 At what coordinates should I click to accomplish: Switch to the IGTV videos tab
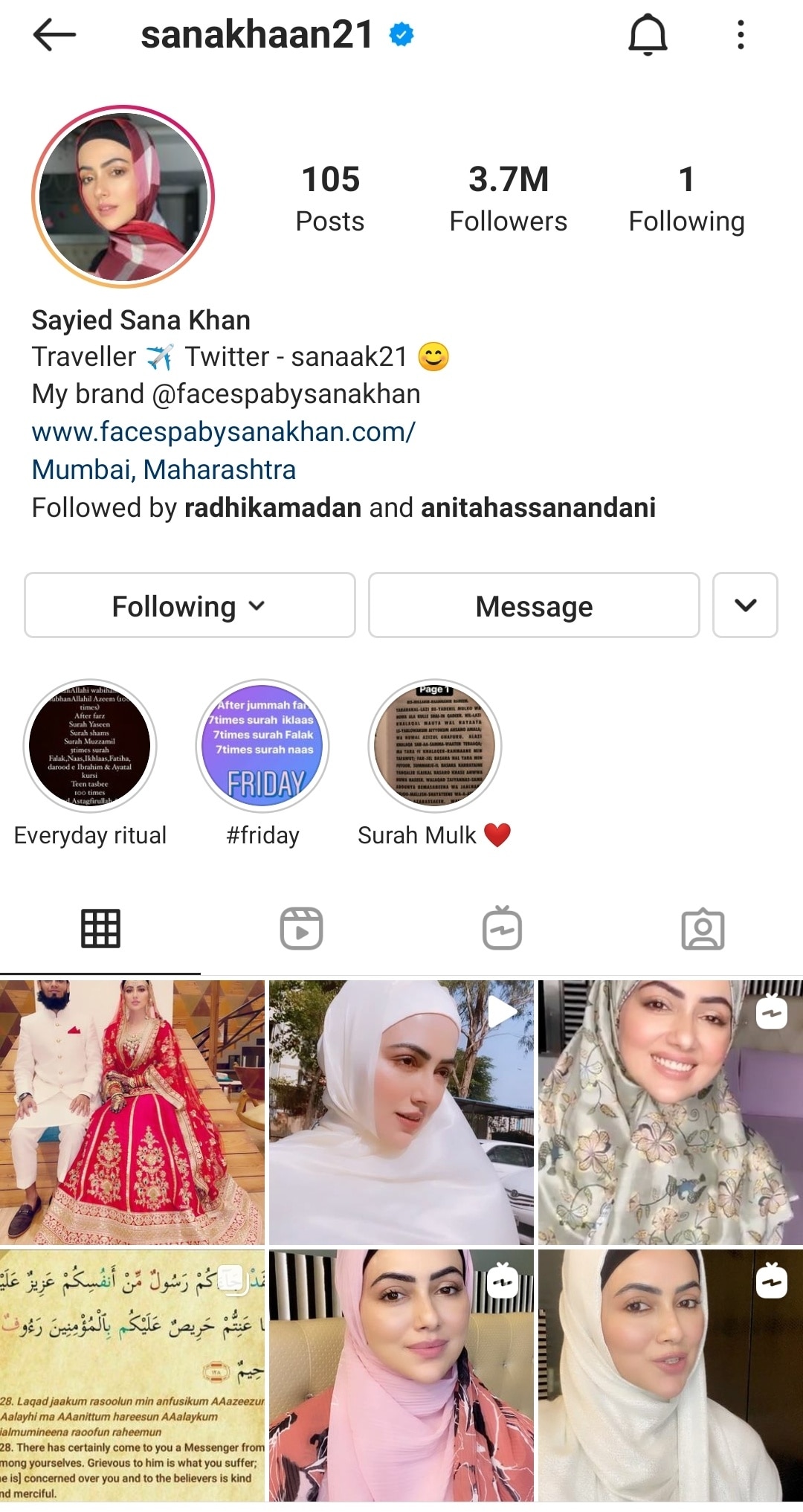click(502, 929)
